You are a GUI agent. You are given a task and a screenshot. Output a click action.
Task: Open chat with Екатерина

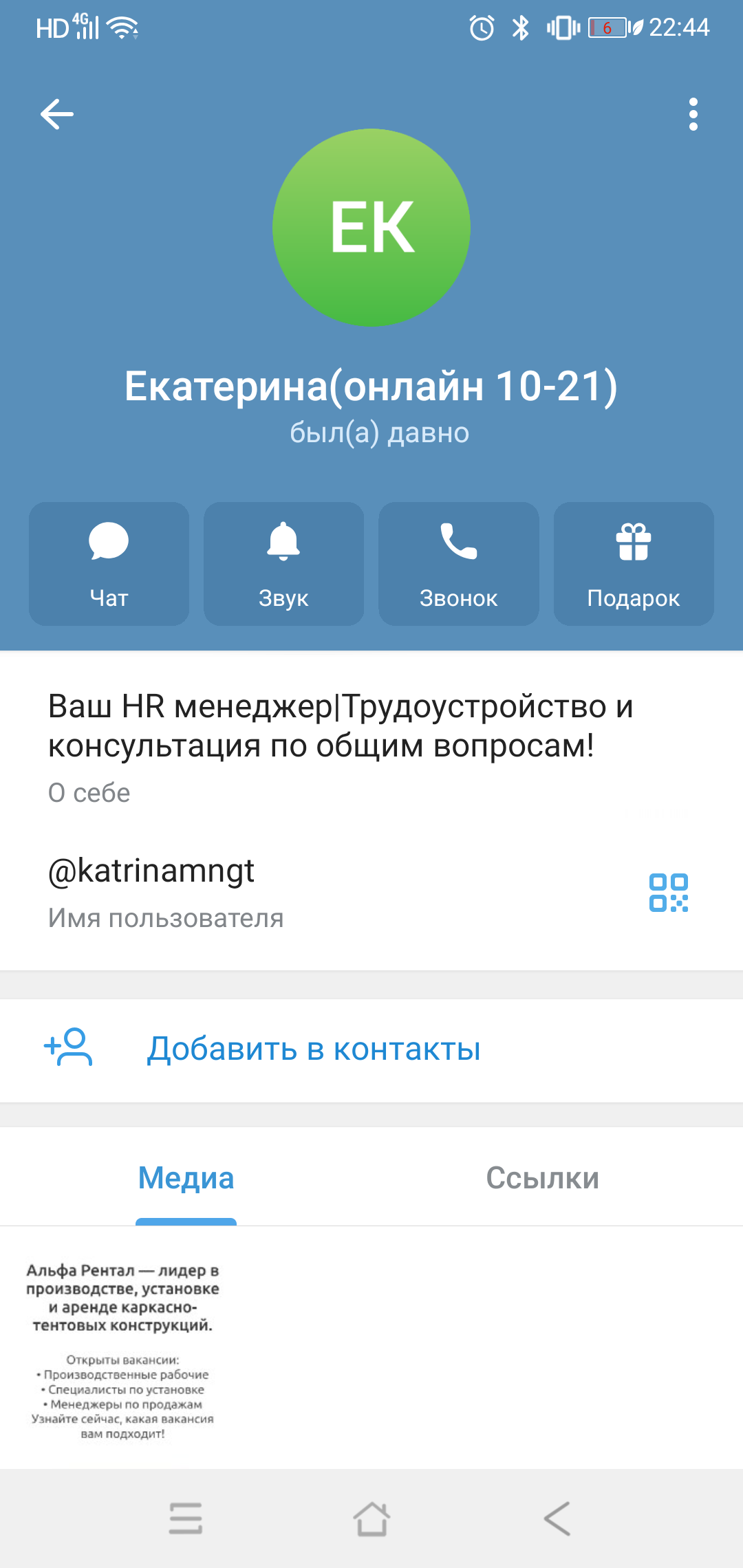pos(109,564)
